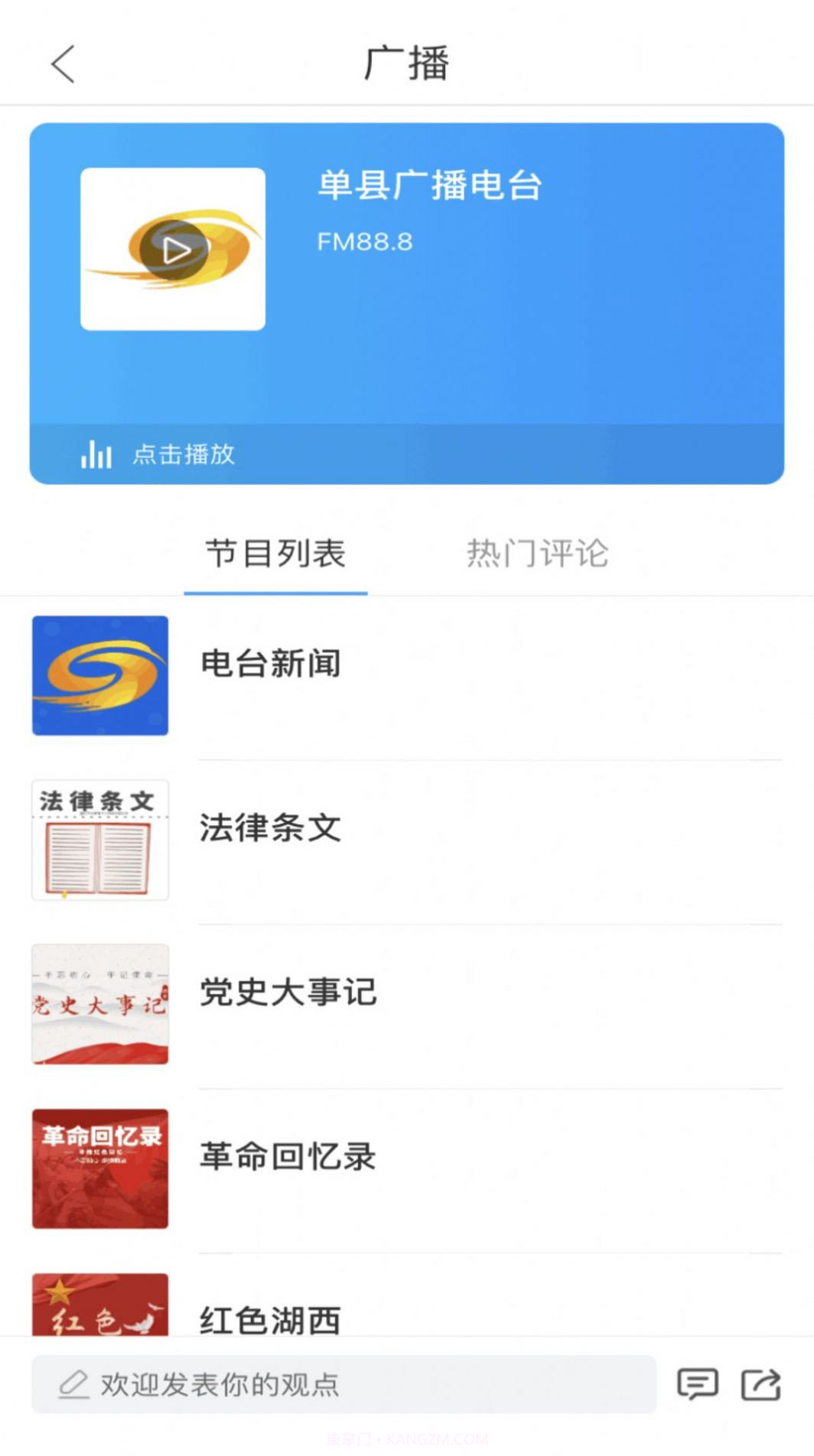This screenshot has height=1456, width=814.
Task: Select the 党史大事记 program artwork
Action: (x=99, y=1003)
